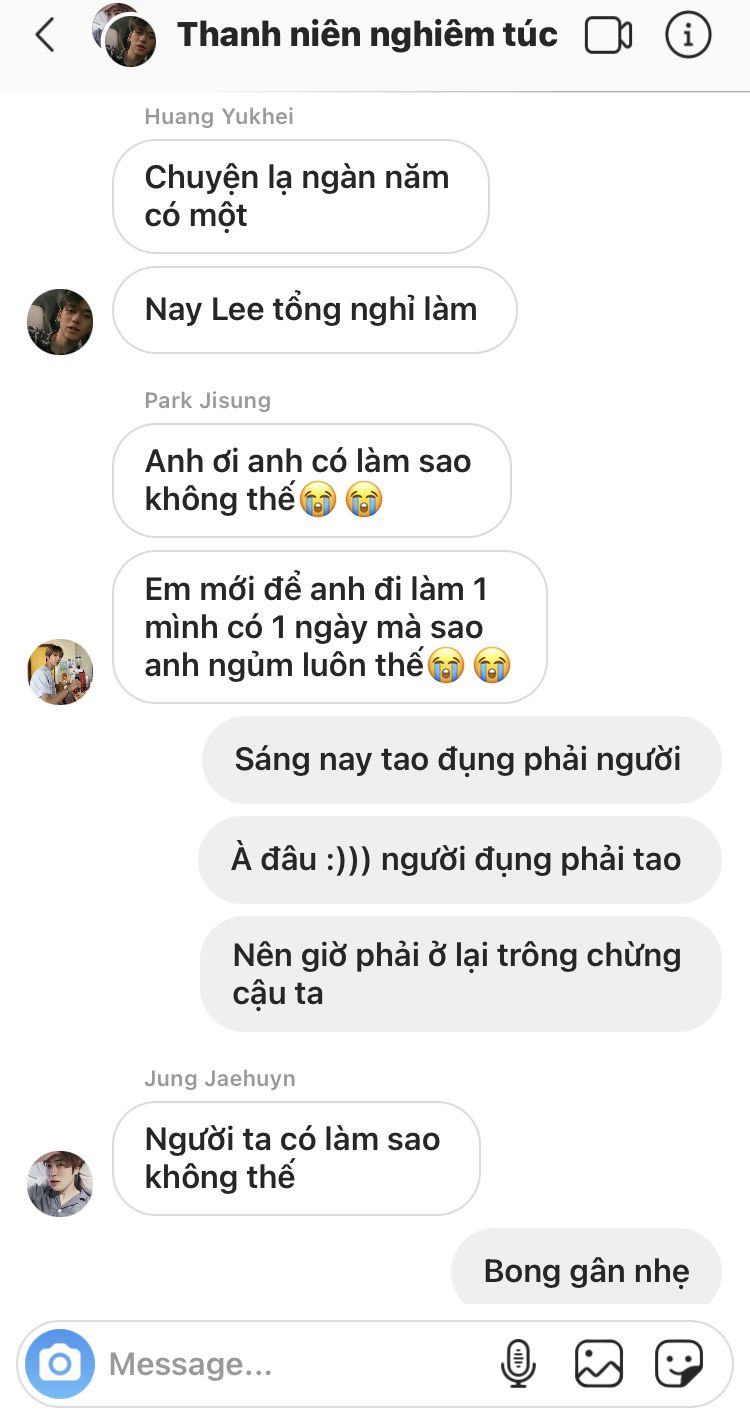View Huang Yukhei's profile picture
Screen dimensions: 750x1420
tap(60, 322)
